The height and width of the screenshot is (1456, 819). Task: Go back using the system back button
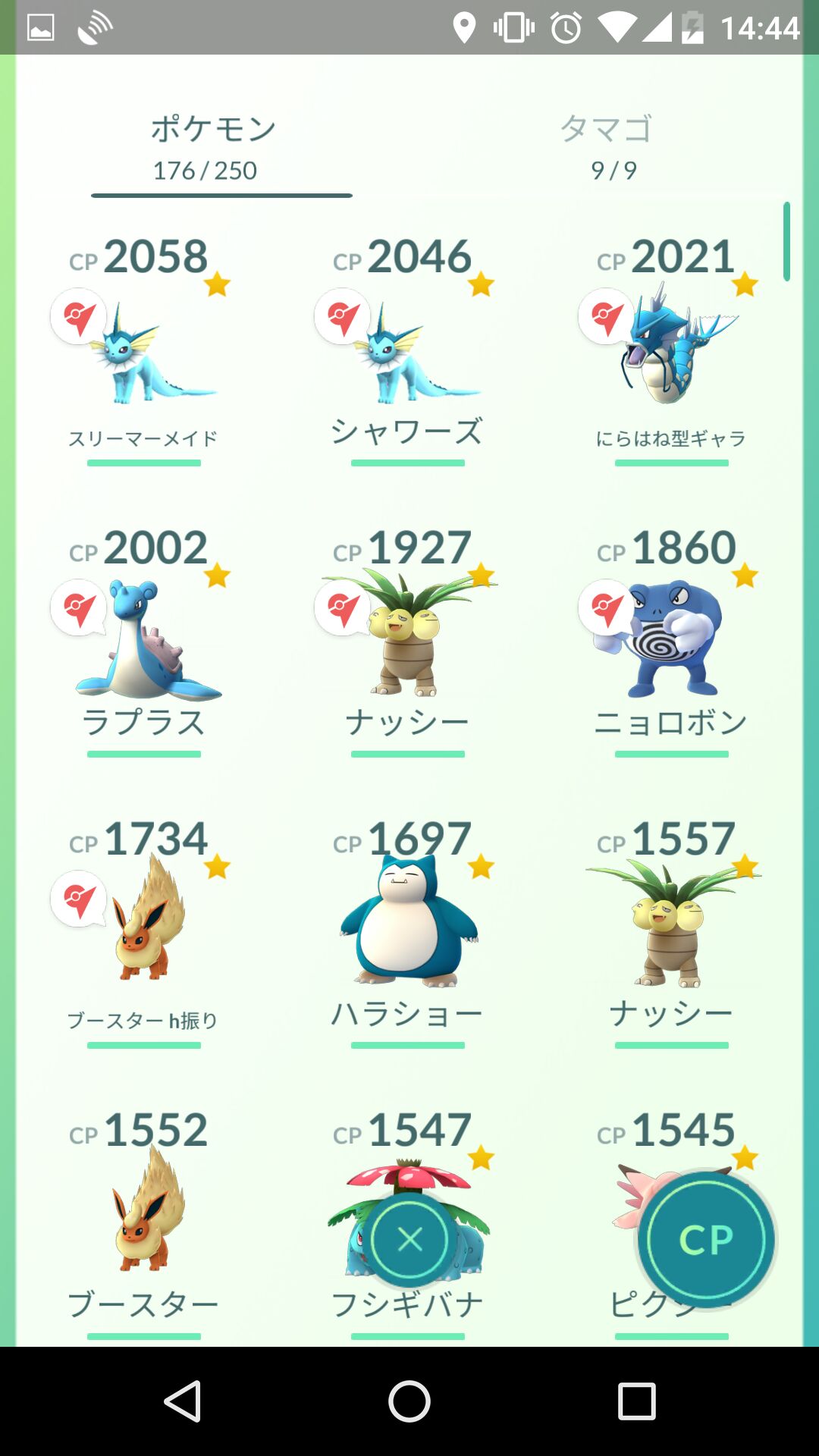click(x=182, y=1401)
